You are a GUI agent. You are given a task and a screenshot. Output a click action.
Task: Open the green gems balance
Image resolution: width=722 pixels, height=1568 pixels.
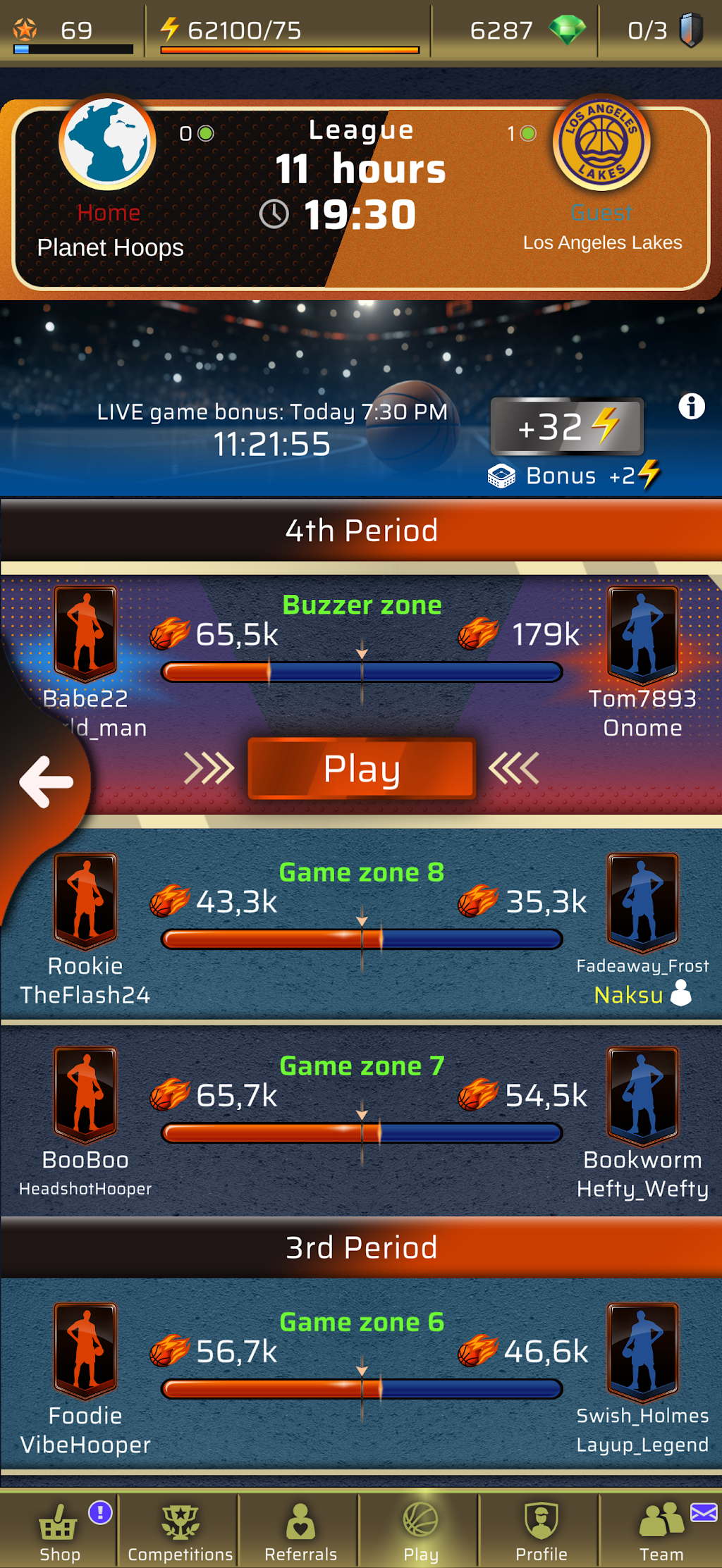pos(527,30)
